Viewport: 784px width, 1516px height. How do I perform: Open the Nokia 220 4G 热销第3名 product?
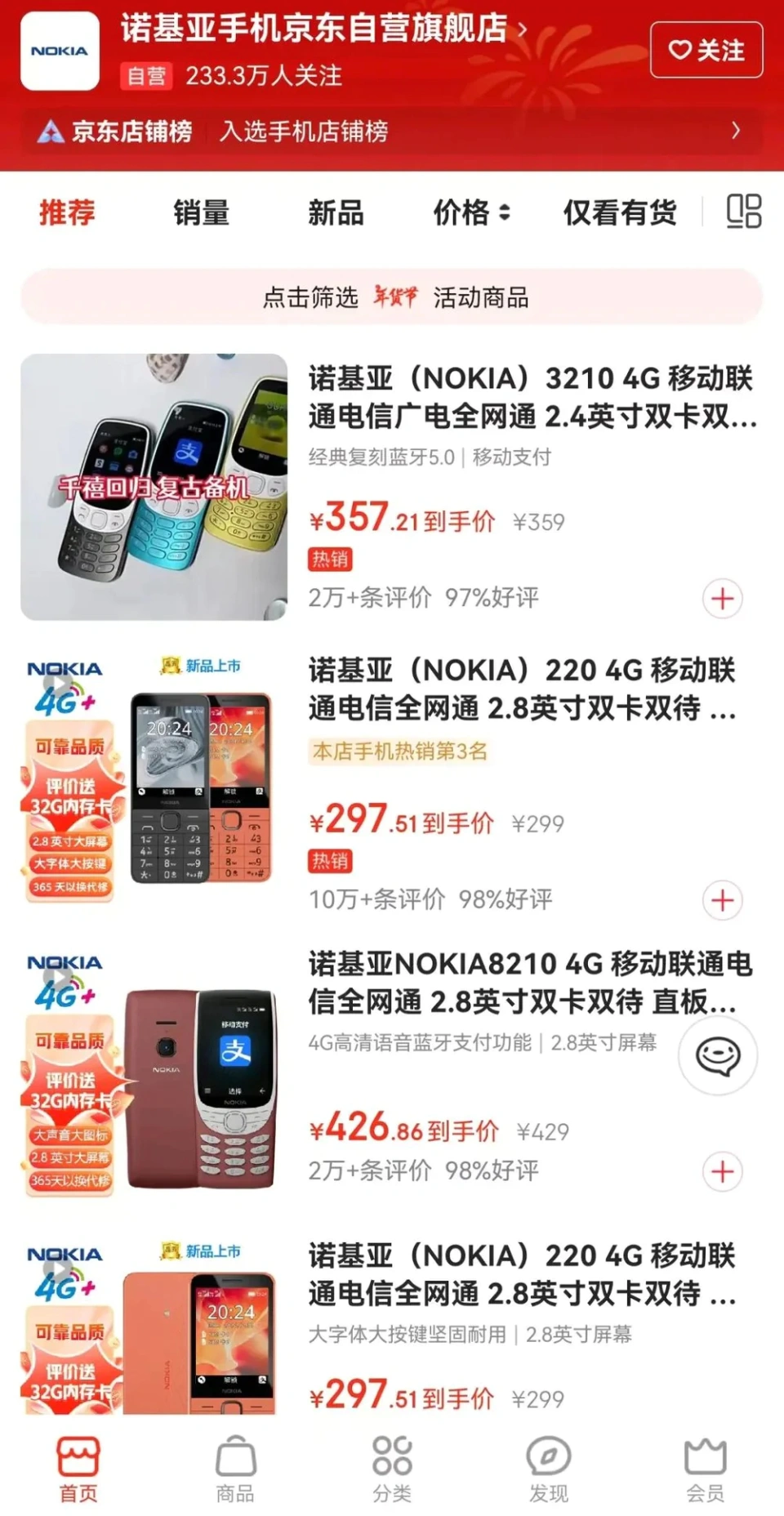[x=523, y=689]
